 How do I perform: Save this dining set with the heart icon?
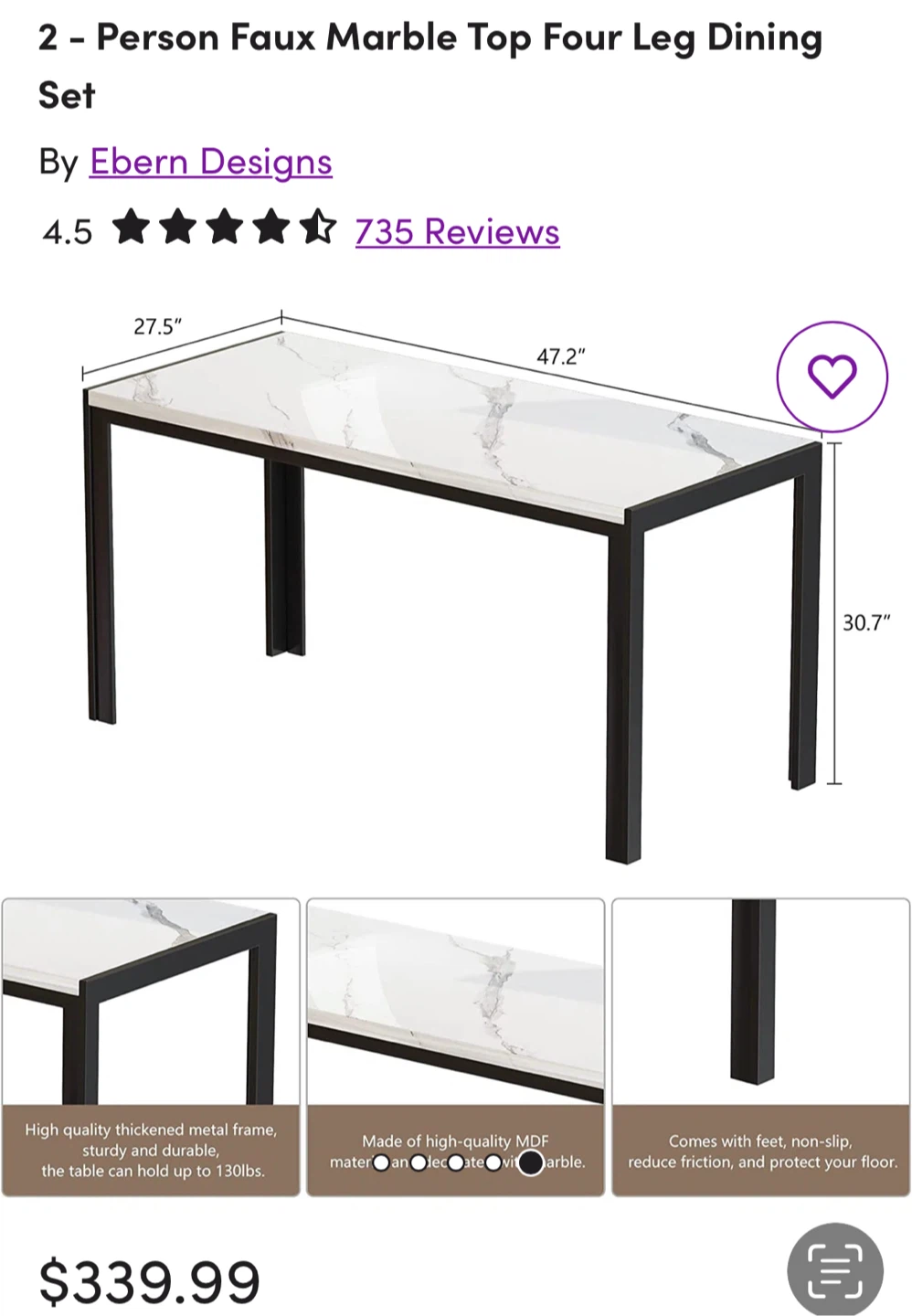pos(832,376)
